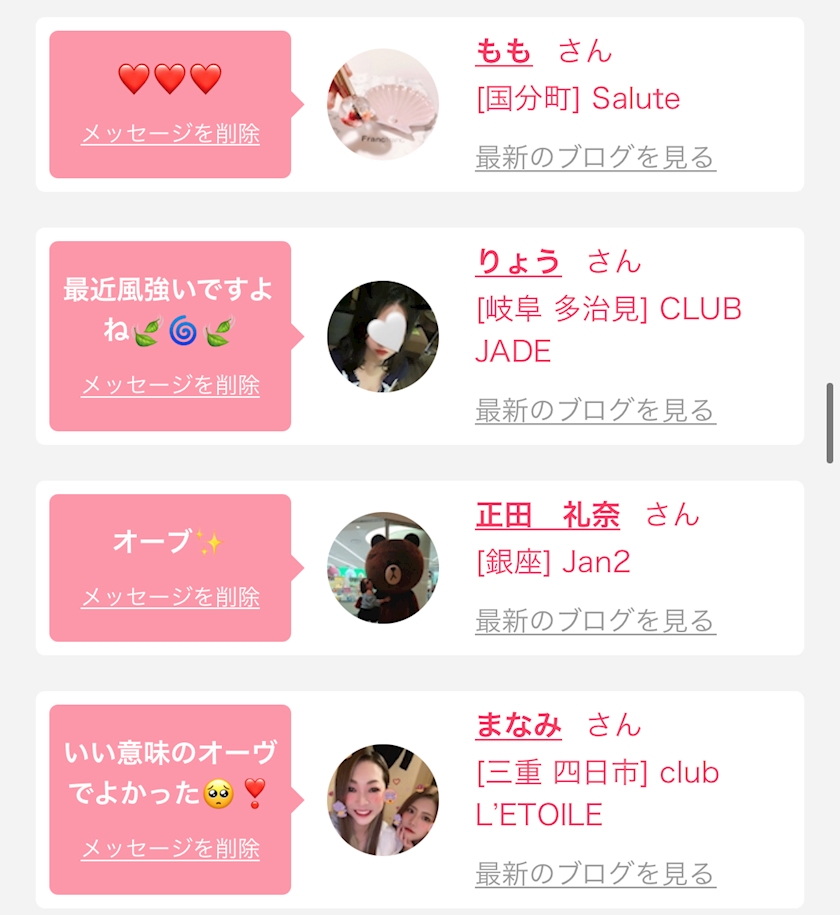Open まなみ's profile name link
The image size is (840, 915).
[x=518, y=725]
